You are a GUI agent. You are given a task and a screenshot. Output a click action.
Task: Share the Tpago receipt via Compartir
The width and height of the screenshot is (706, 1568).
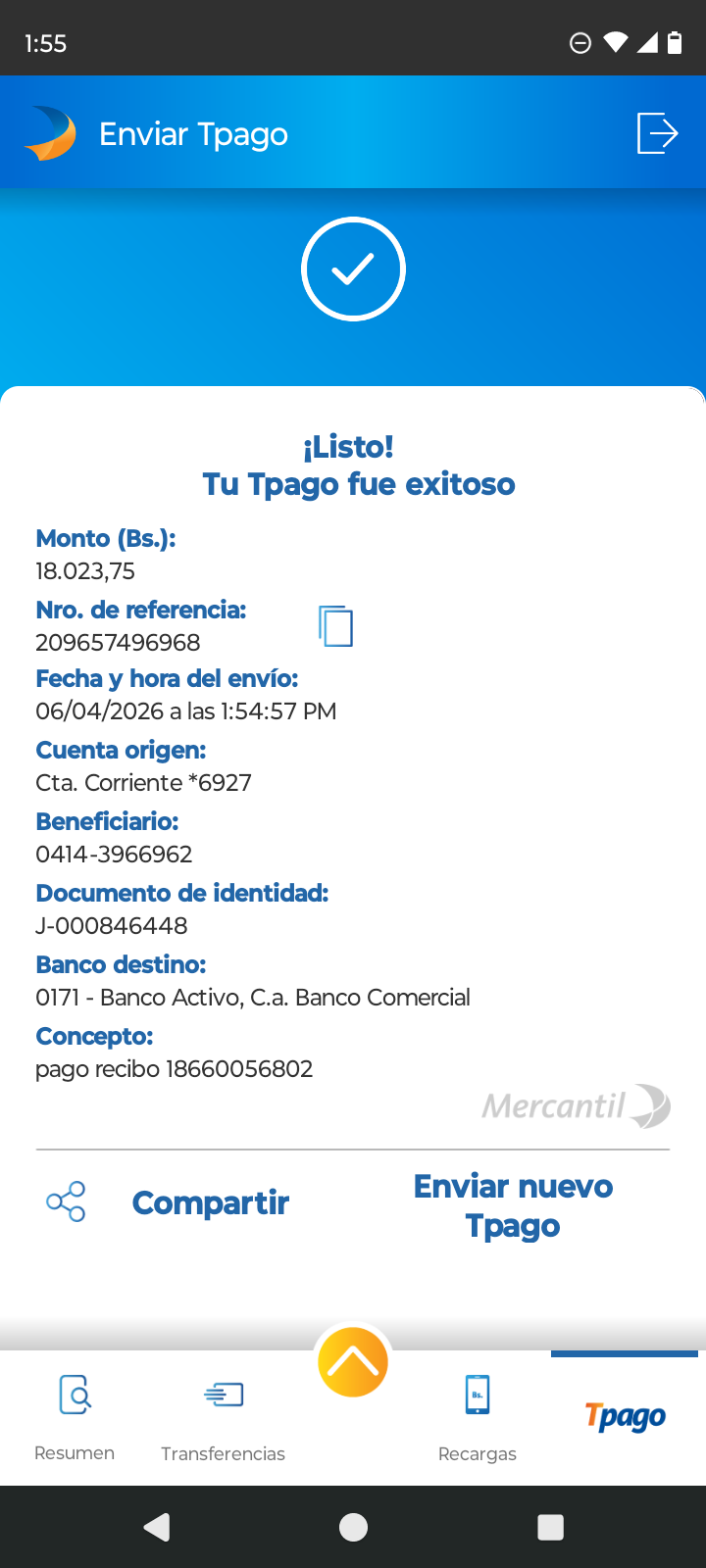coord(169,1202)
